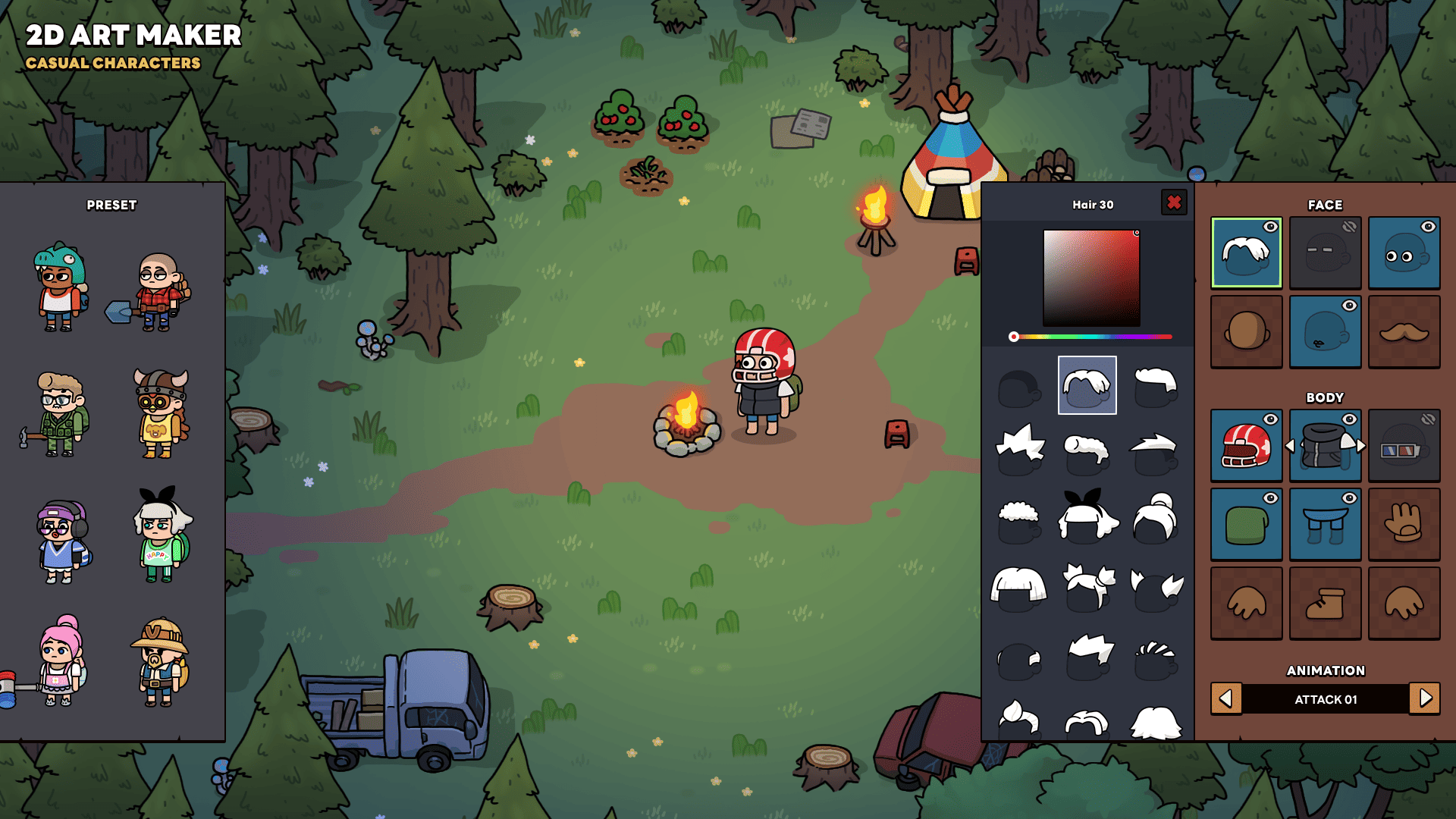
Task: Go to the previous animation
Action: click(x=1225, y=698)
